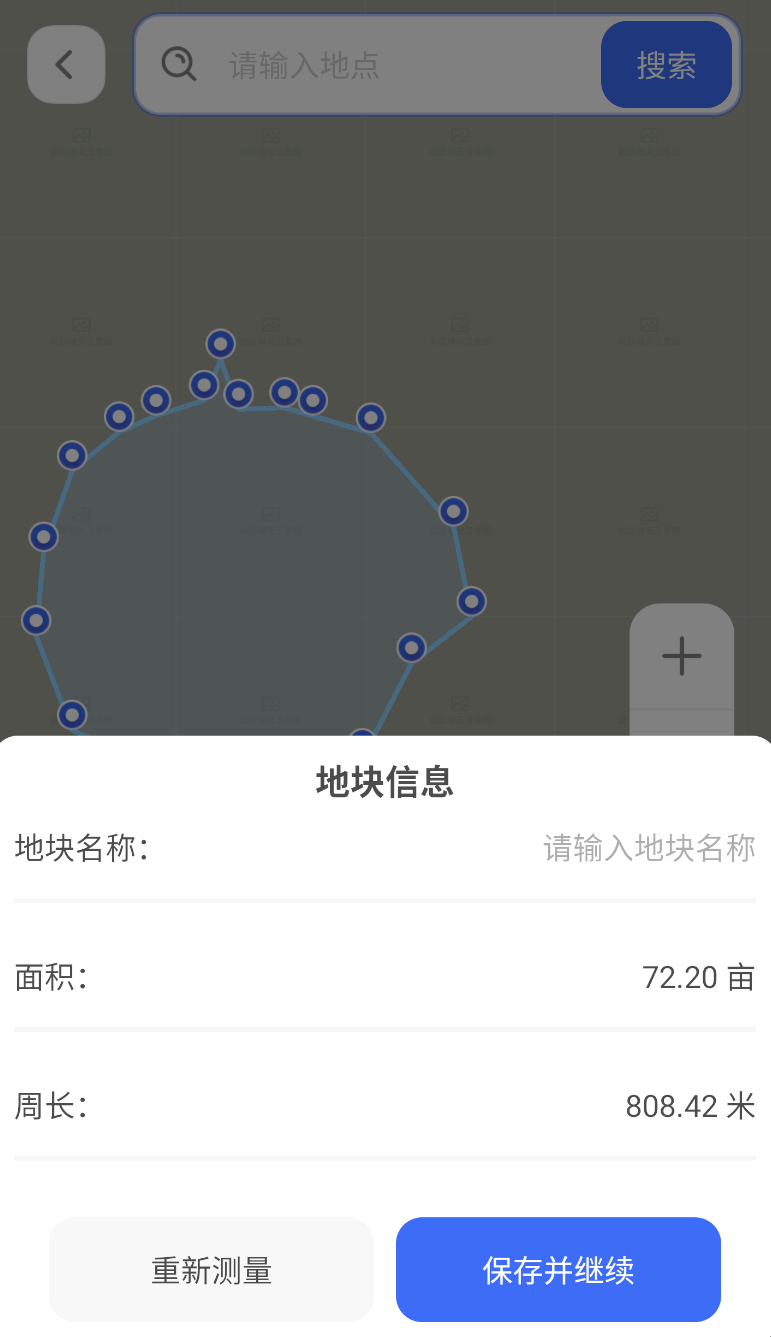Tap the 搜索 search button
Screen dimensions: 771x1337
click(666, 65)
